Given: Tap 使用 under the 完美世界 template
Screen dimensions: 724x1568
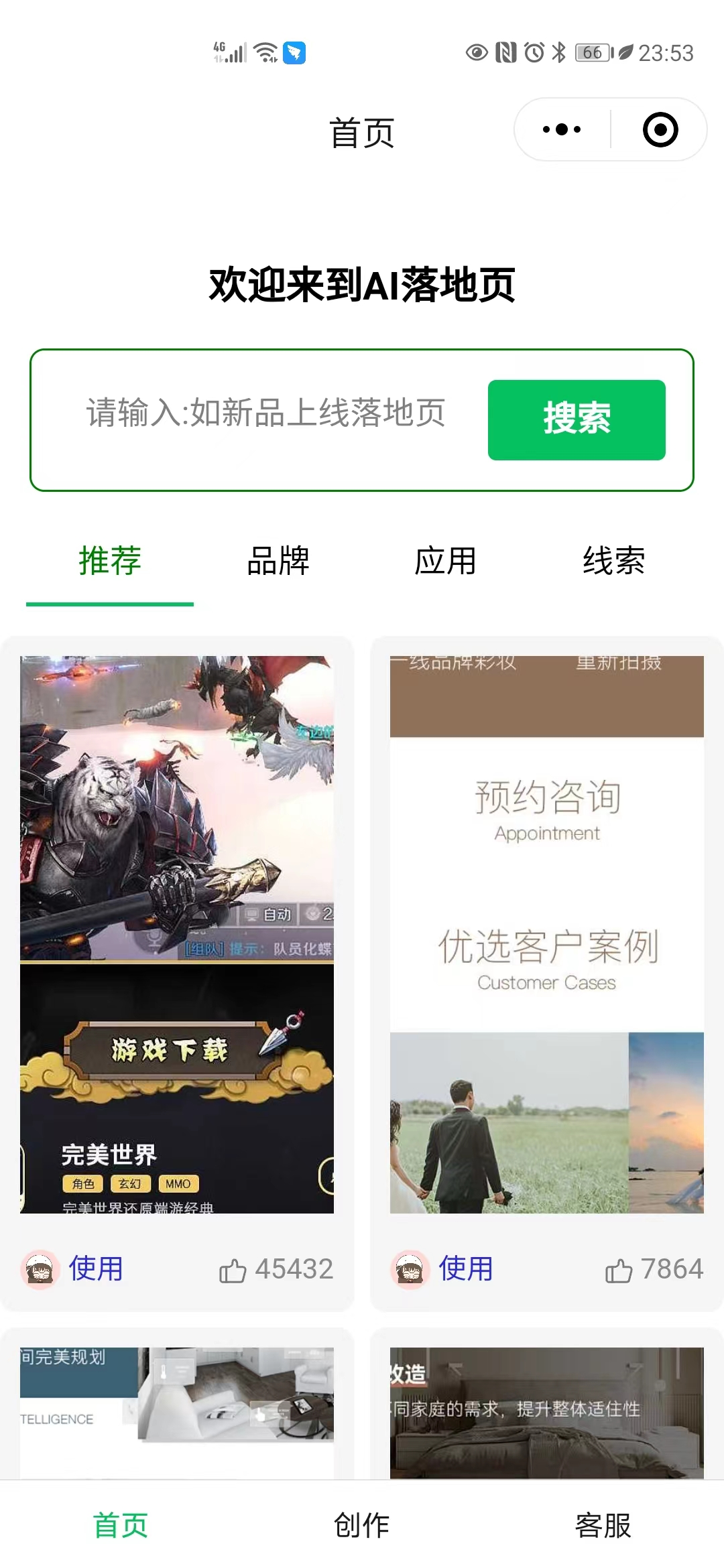Looking at the screenshot, I should point(96,1268).
